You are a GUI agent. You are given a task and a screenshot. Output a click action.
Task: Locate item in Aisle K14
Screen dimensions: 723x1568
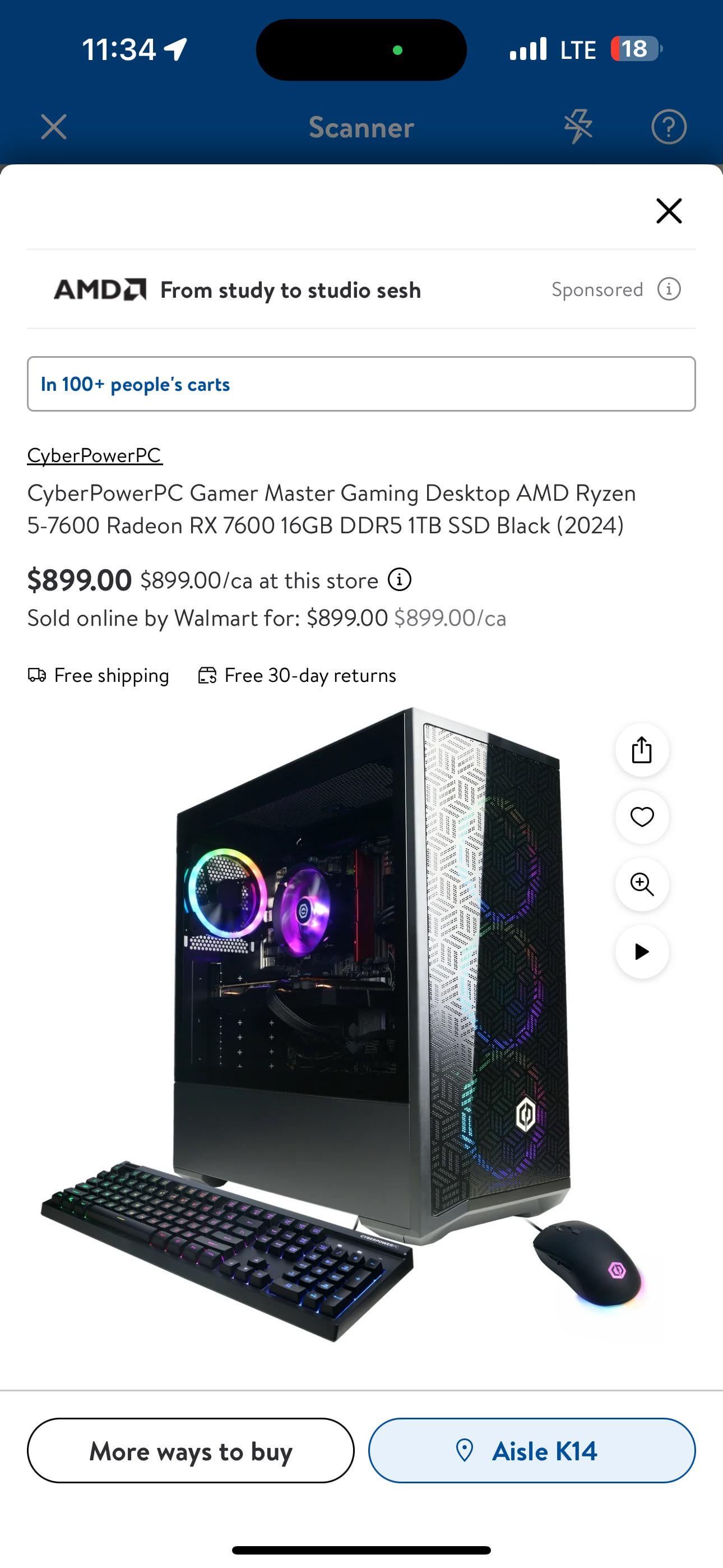(x=532, y=1451)
